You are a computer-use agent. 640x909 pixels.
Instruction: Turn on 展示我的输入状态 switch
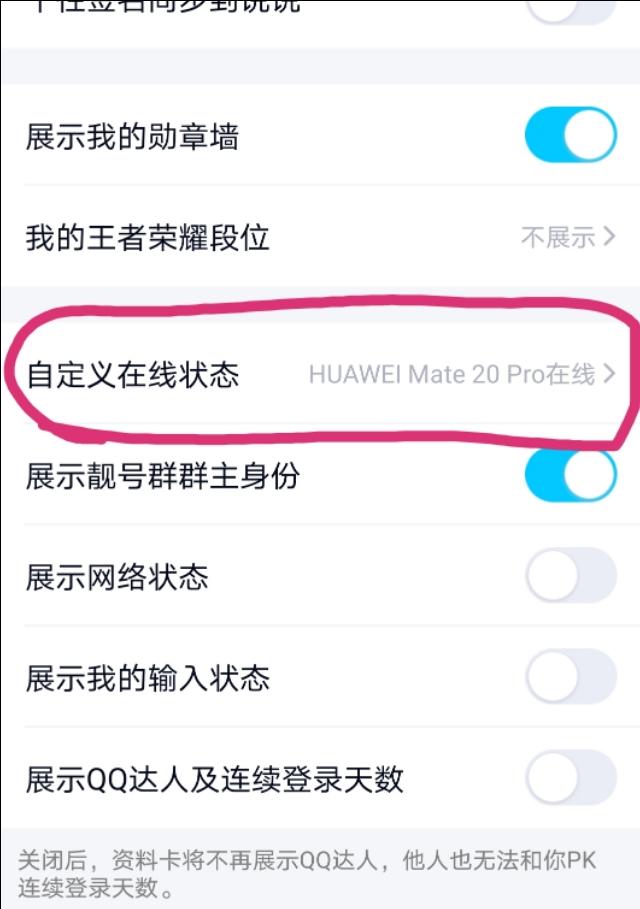click(571, 677)
